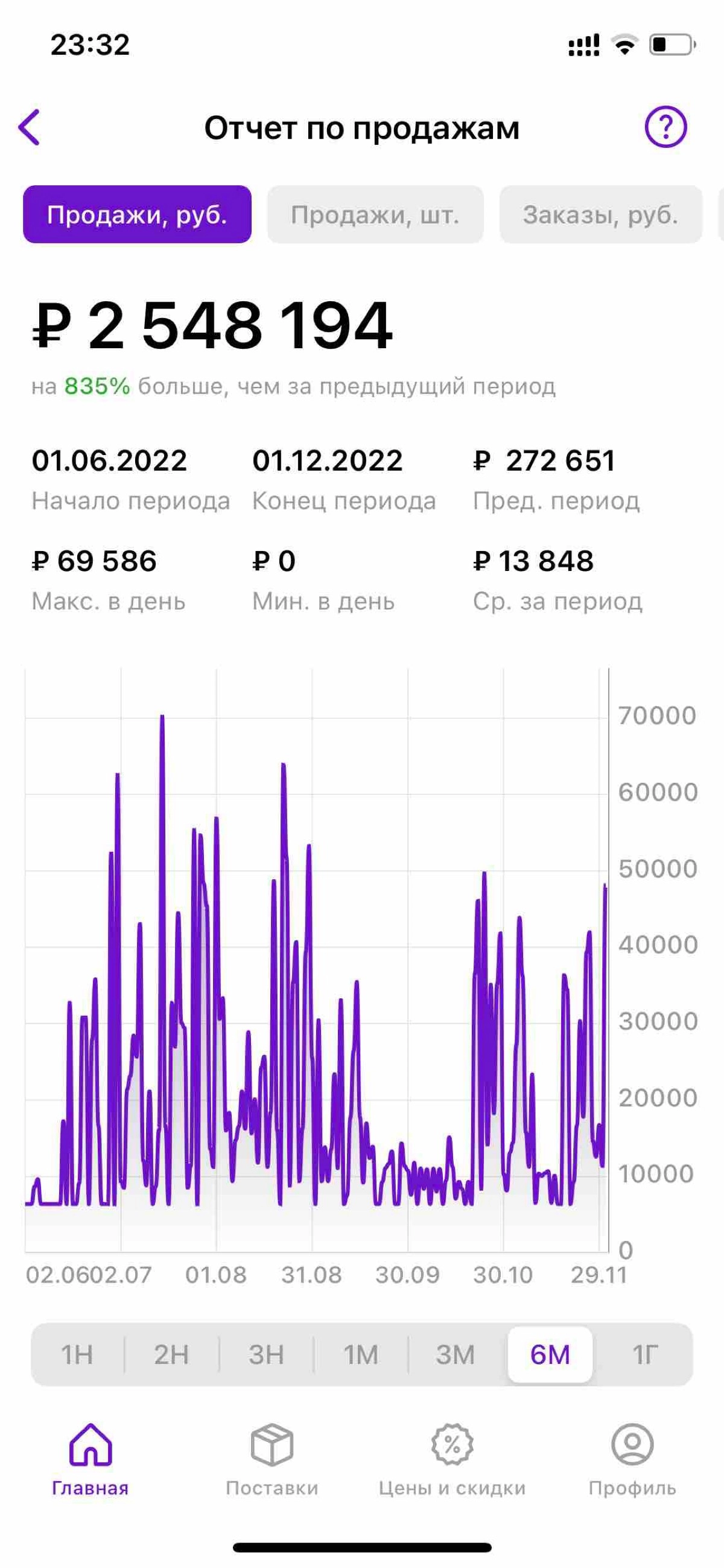Image resolution: width=724 pixels, height=1568 pixels.
Task: Open the help question mark icon
Action: 665,127
